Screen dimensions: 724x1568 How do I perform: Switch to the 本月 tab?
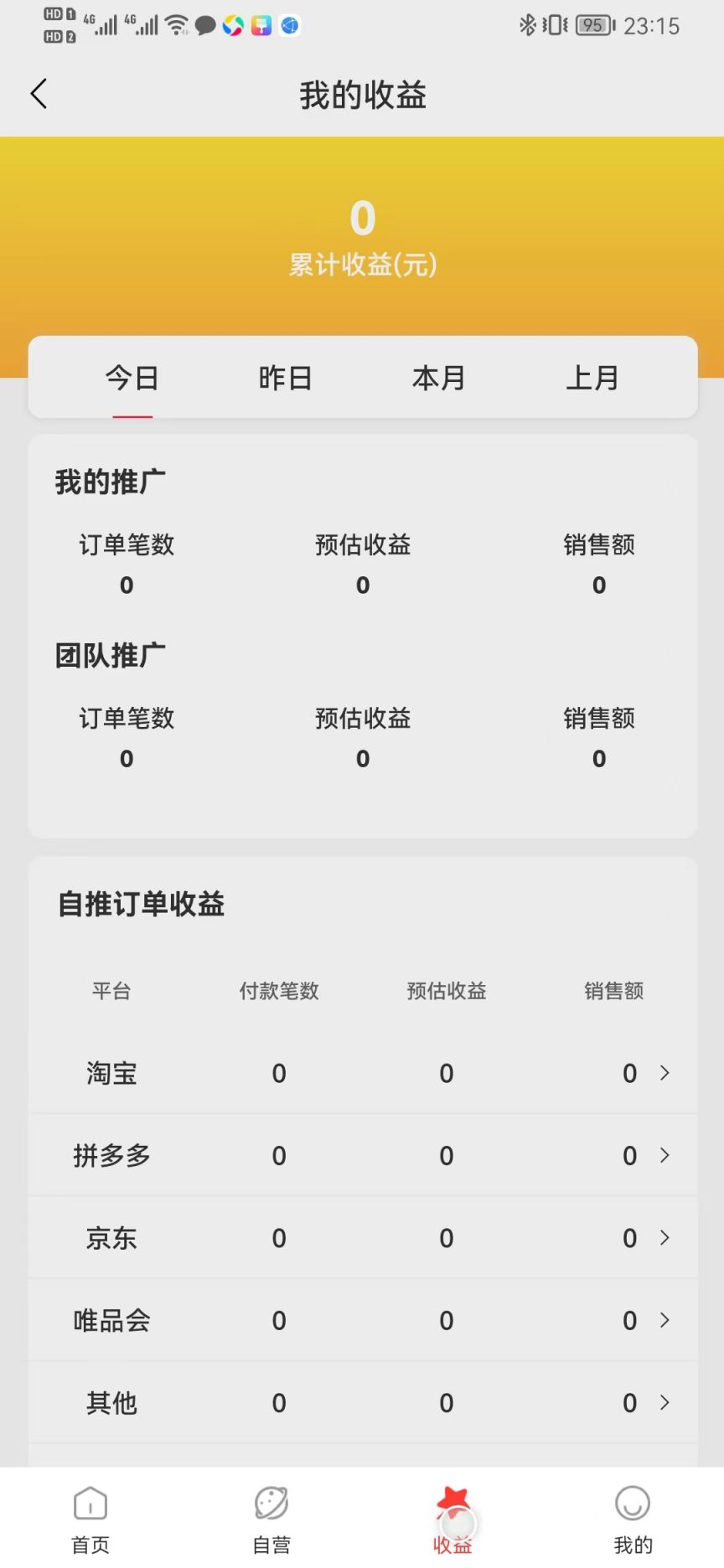point(438,378)
